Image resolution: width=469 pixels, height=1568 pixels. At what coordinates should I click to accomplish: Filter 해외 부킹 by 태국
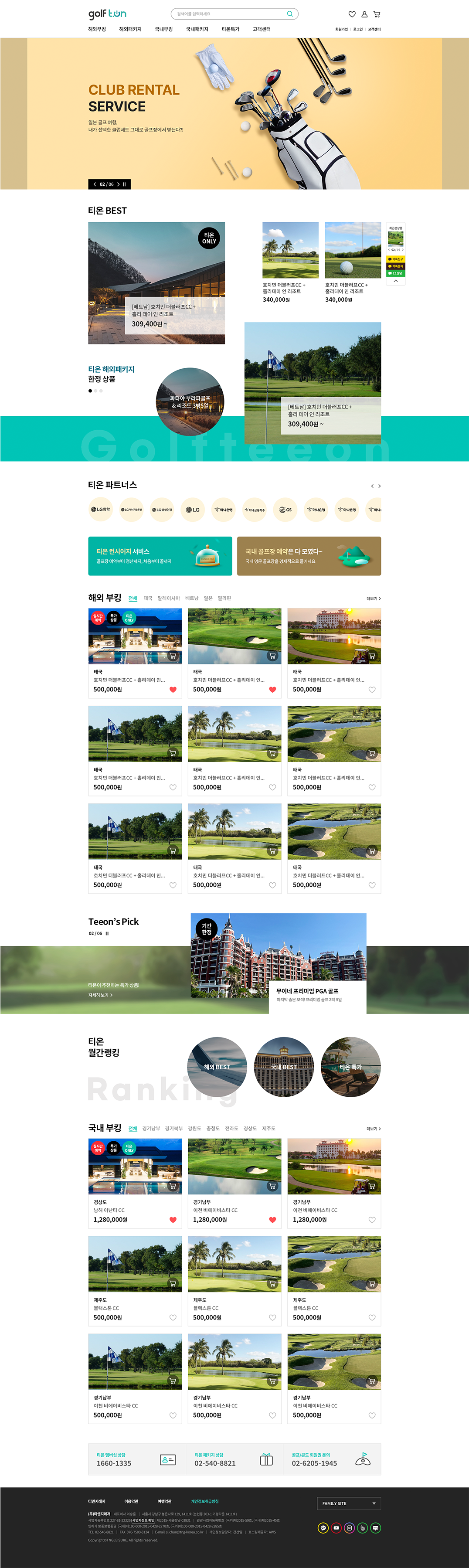pos(148,599)
